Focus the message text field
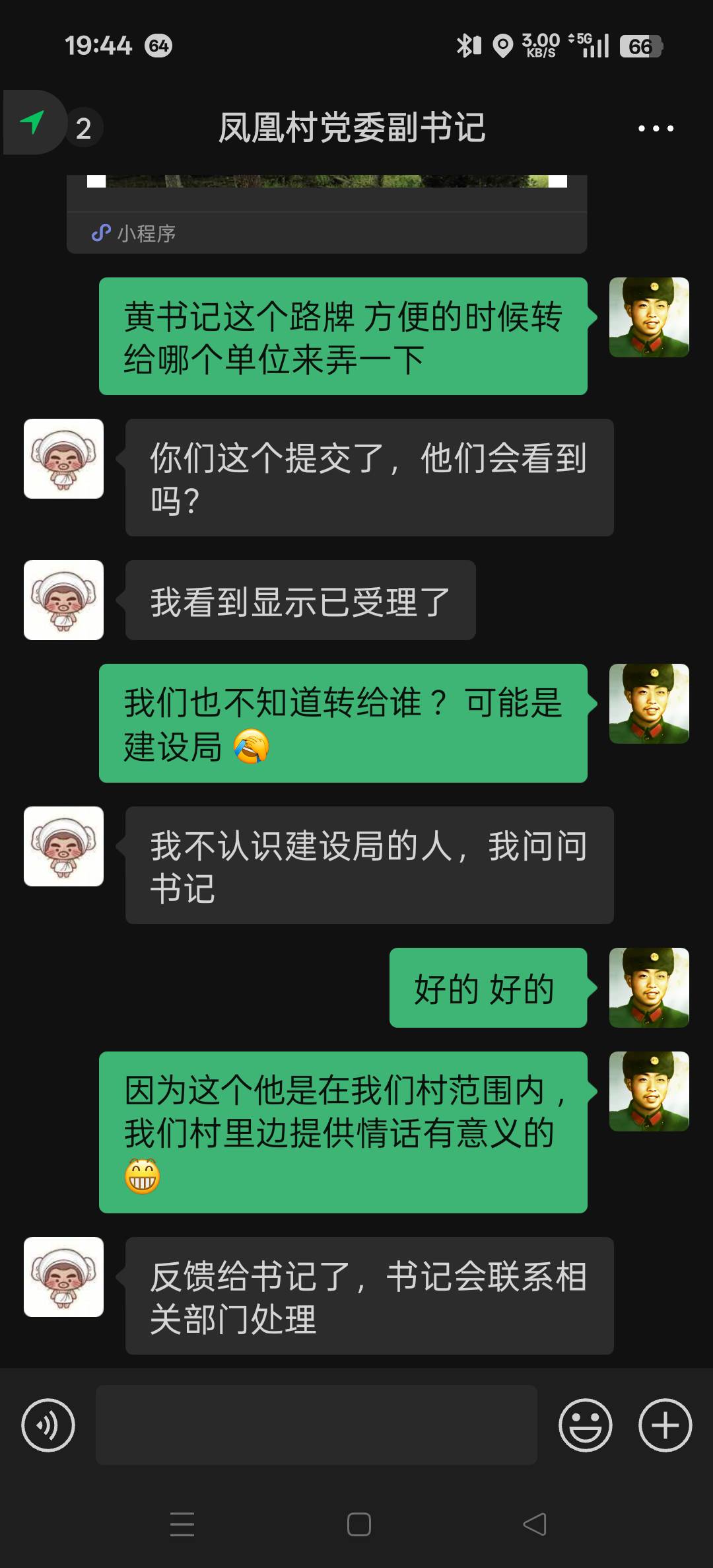 (x=316, y=1425)
